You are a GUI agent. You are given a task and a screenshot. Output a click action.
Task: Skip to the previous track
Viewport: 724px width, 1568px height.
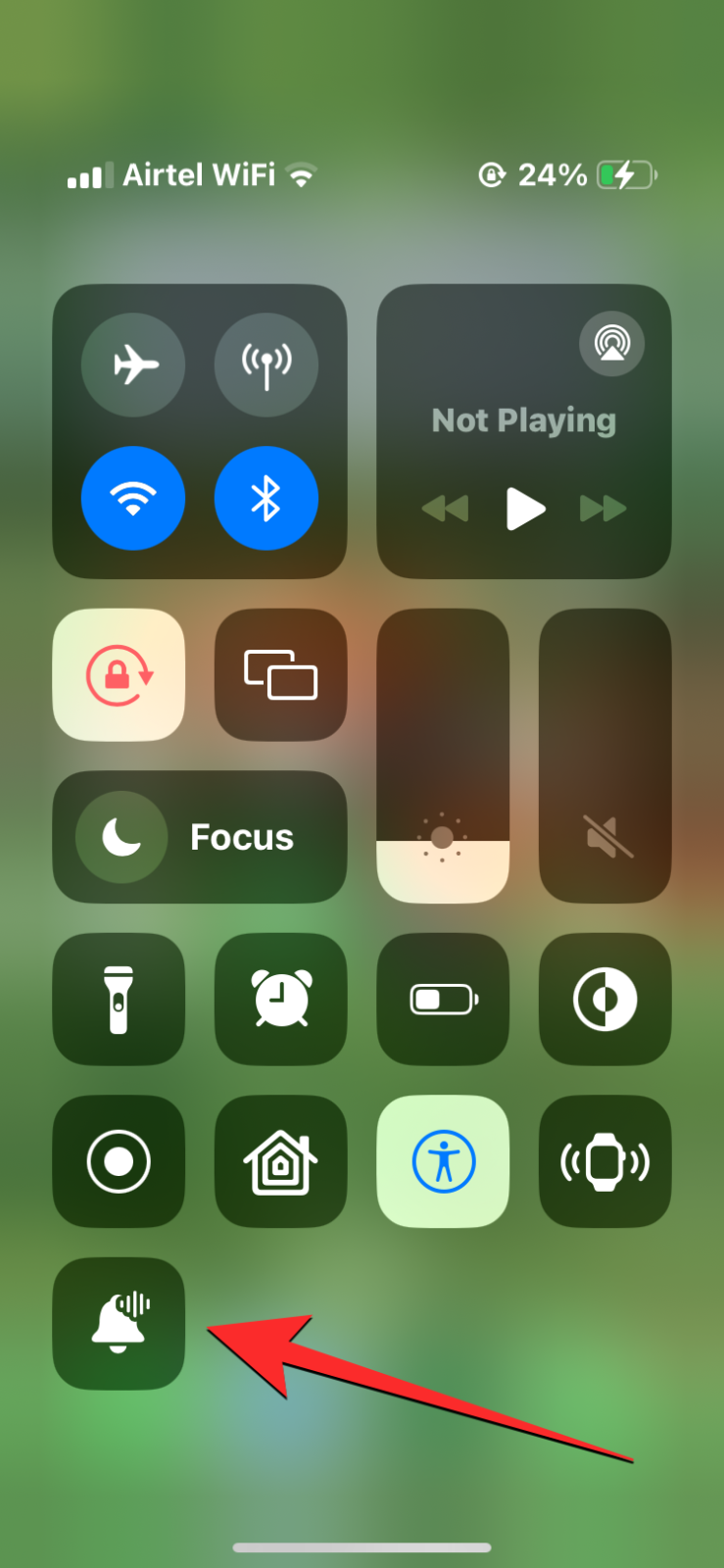446,509
